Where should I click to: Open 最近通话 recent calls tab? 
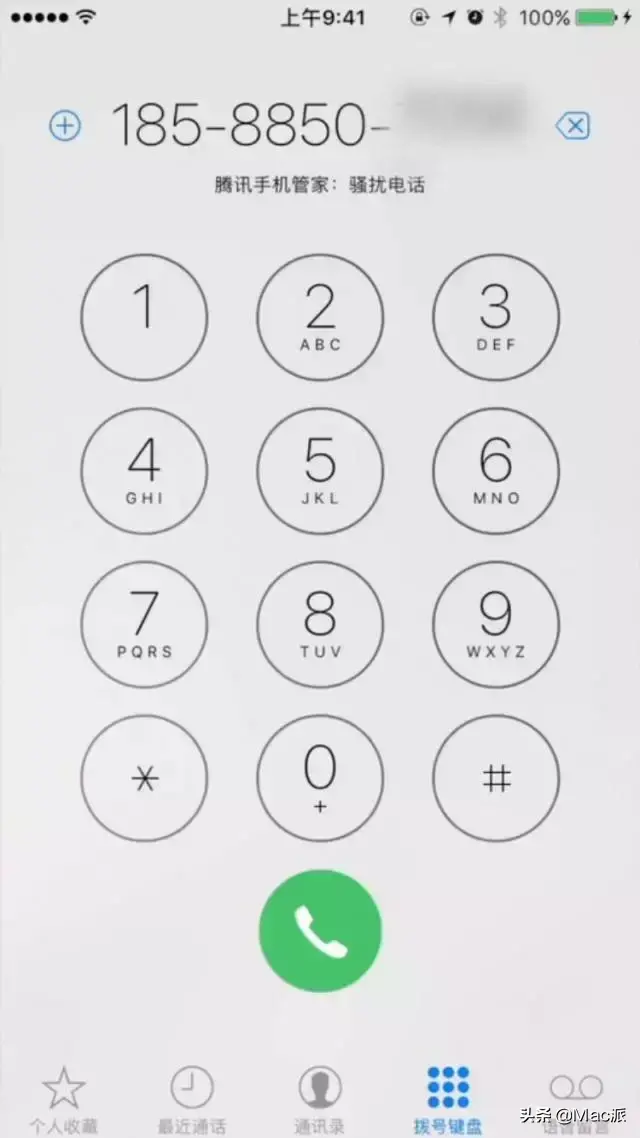pyautogui.click(x=191, y=1098)
